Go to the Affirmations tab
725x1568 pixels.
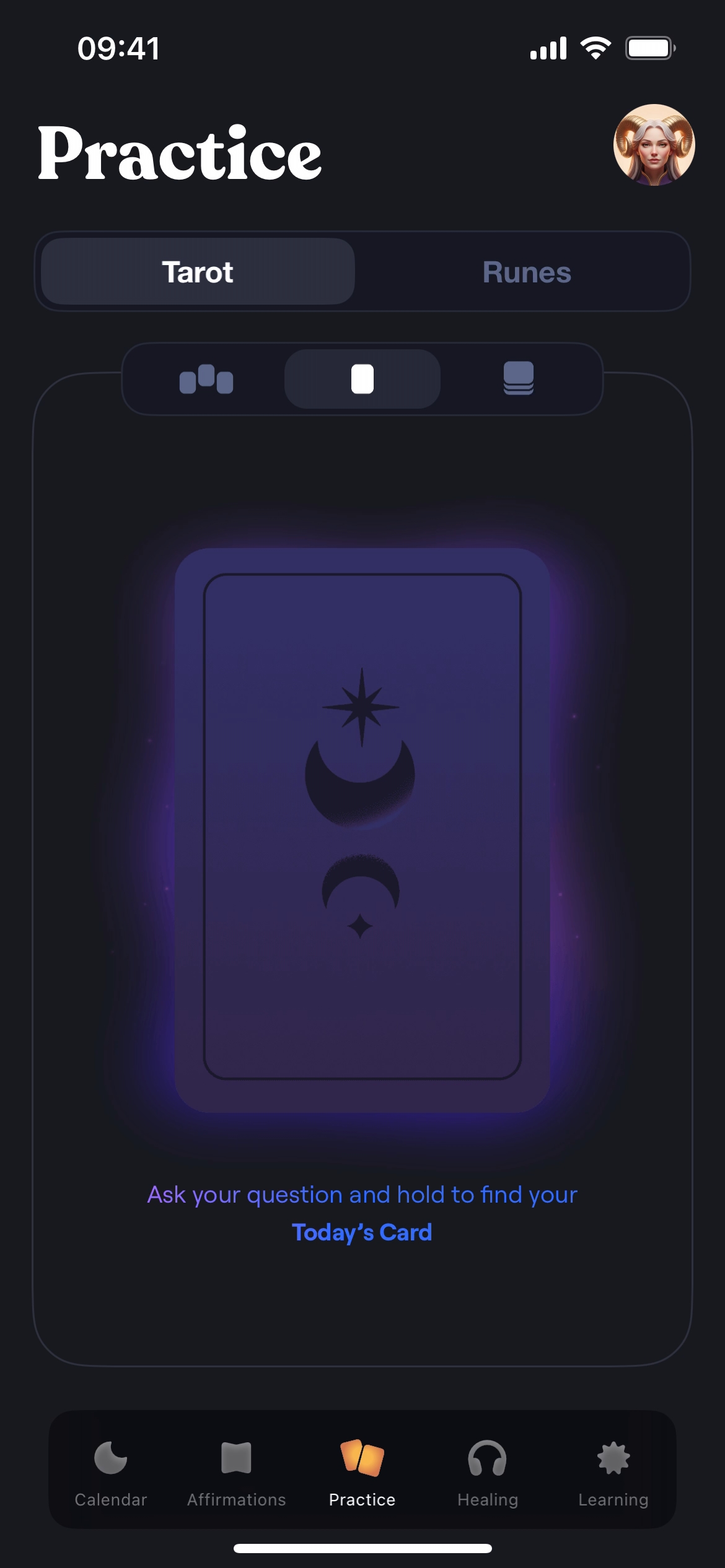[x=236, y=1473]
